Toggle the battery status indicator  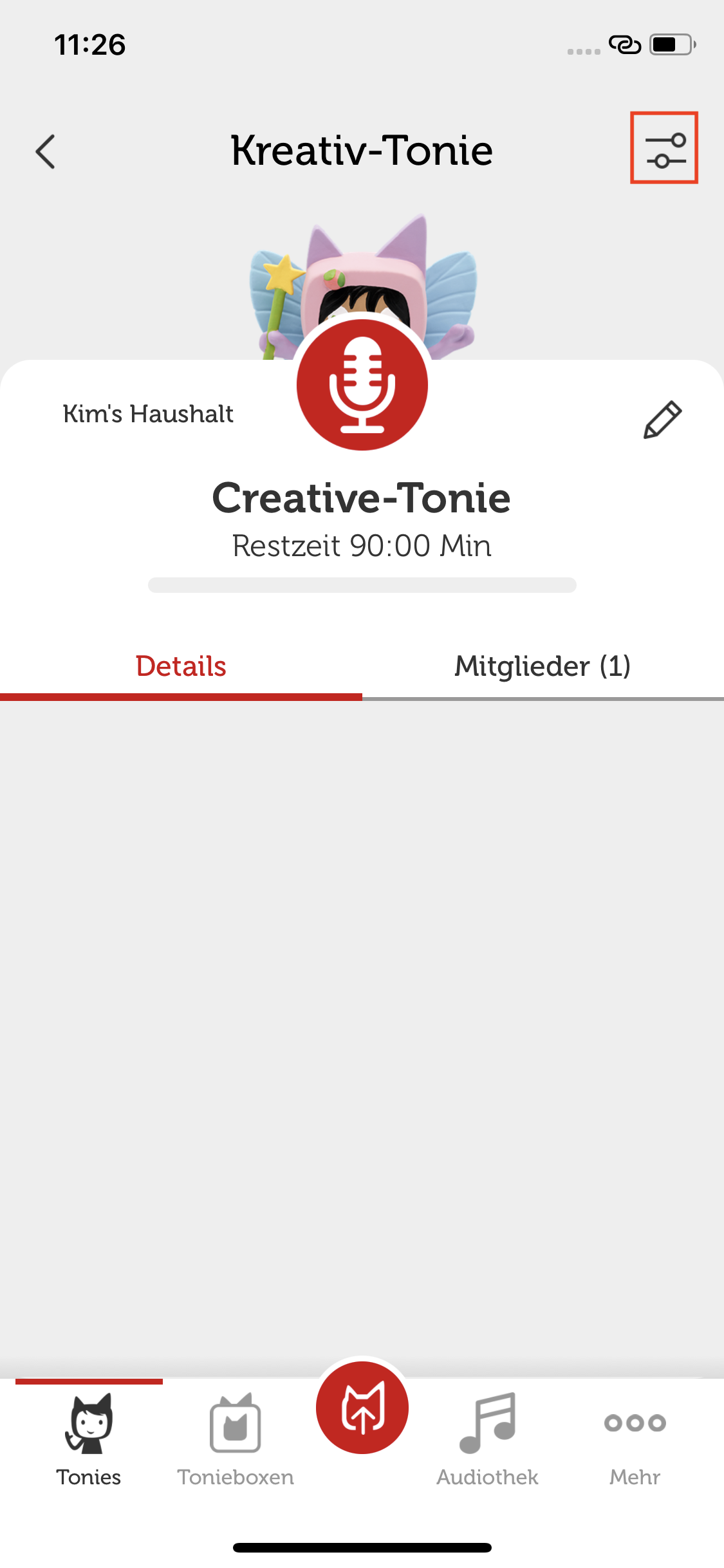[669, 45]
